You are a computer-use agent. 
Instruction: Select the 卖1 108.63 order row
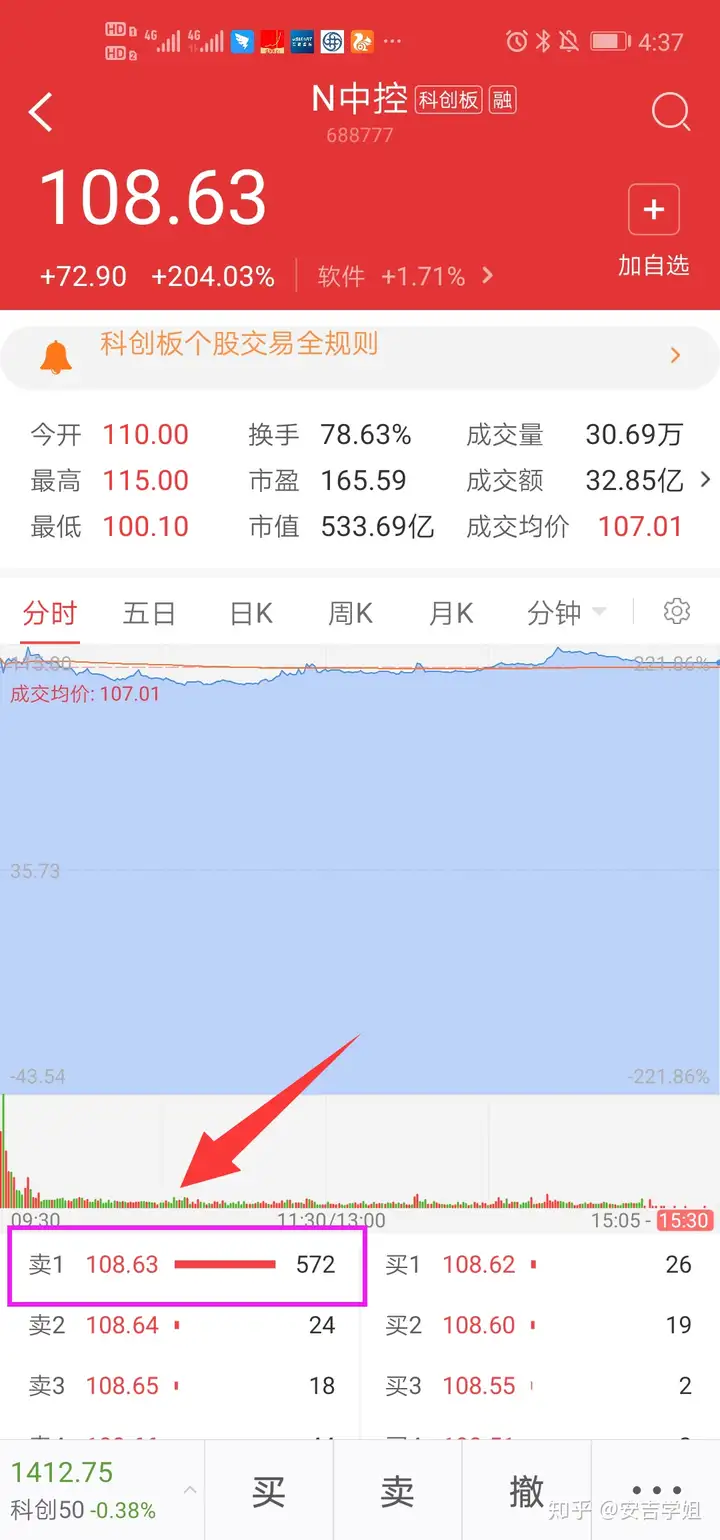pyautogui.click(x=187, y=1264)
